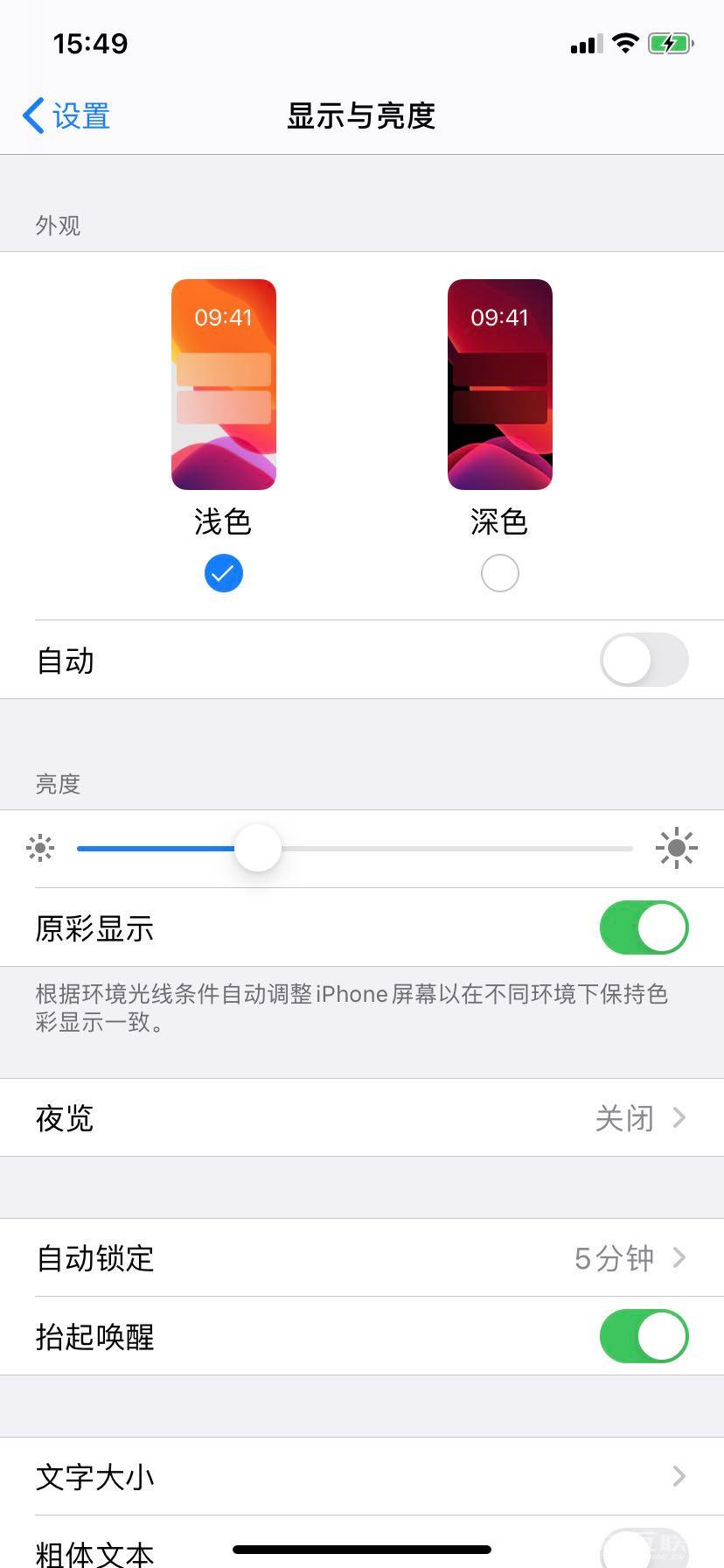Screen dimensions: 724x1568
Task: Open 文字大小 settings via its chevron
Action: [680, 1476]
